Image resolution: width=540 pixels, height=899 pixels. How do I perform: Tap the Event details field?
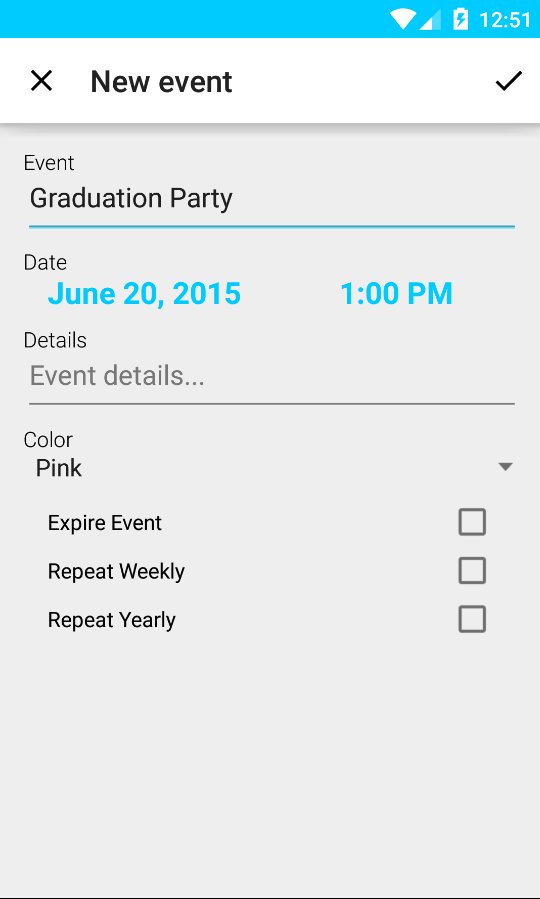click(272, 376)
